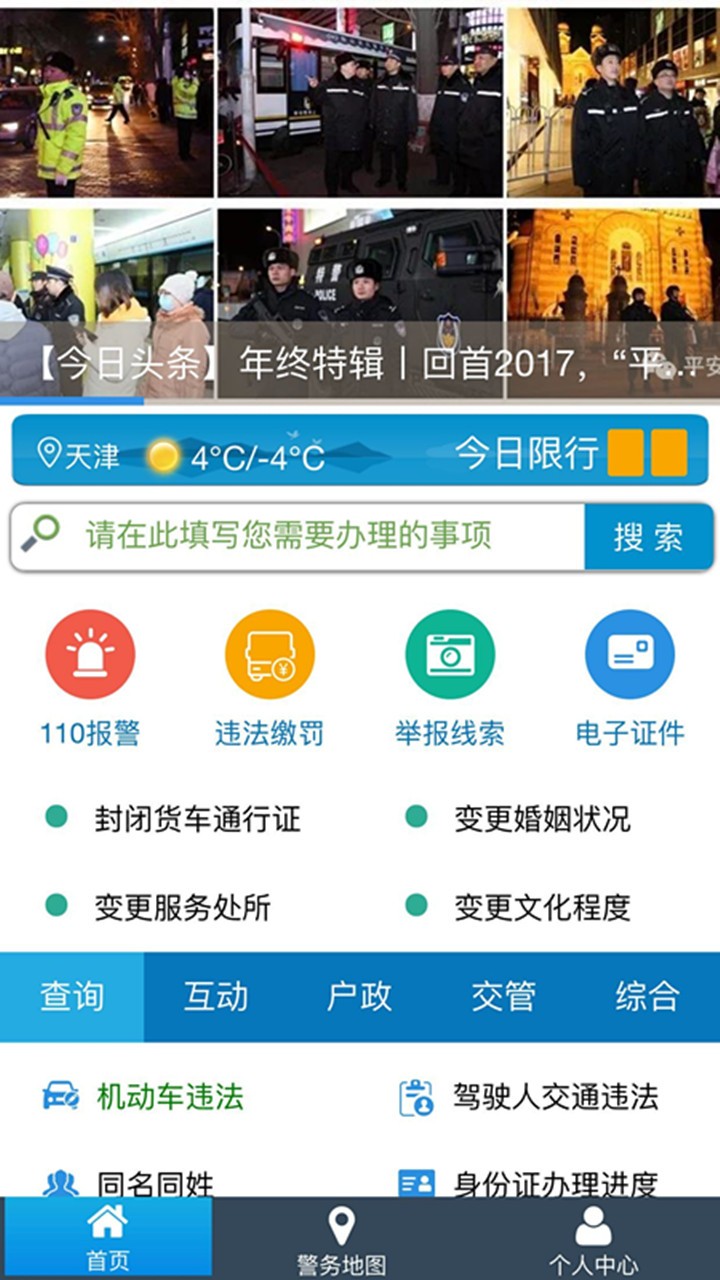This screenshot has height=1280, width=720.
Task: Tap the person icon for 个人中心
Action: tap(592, 1227)
